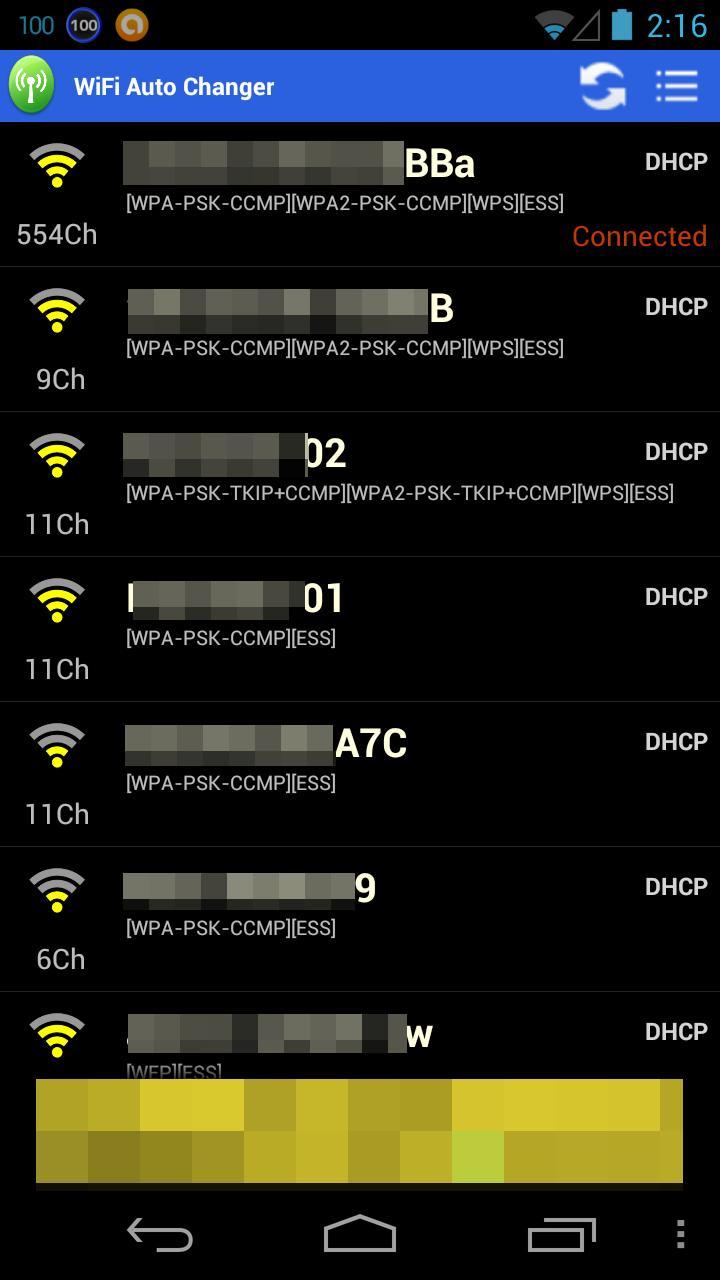Tap the Connected label on the first network

pyautogui.click(x=639, y=236)
